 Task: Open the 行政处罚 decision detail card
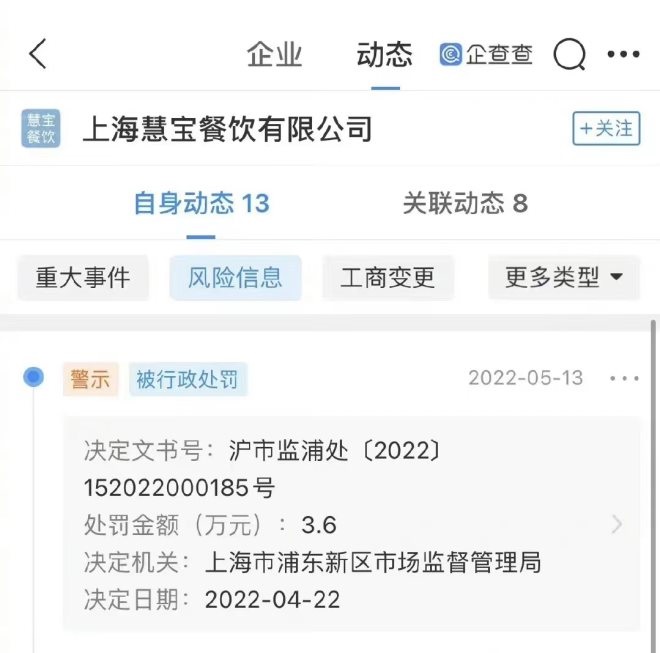point(350,524)
